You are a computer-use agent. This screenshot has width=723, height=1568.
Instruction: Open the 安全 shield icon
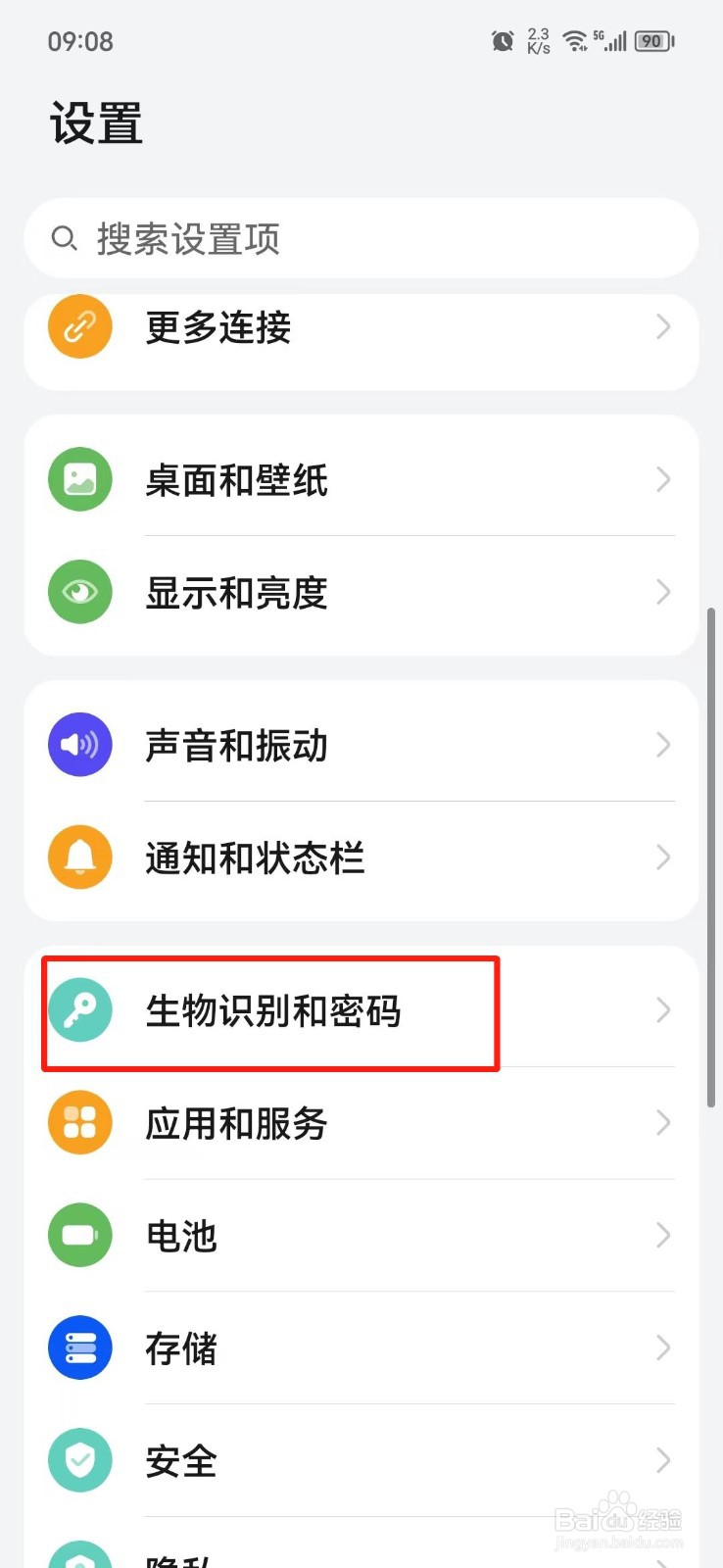79,1460
